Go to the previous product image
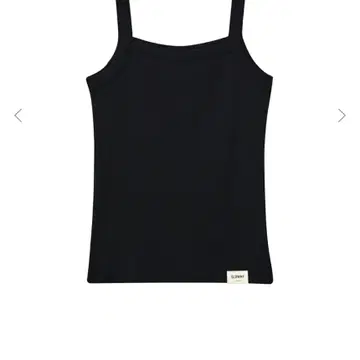 (x=18, y=116)
